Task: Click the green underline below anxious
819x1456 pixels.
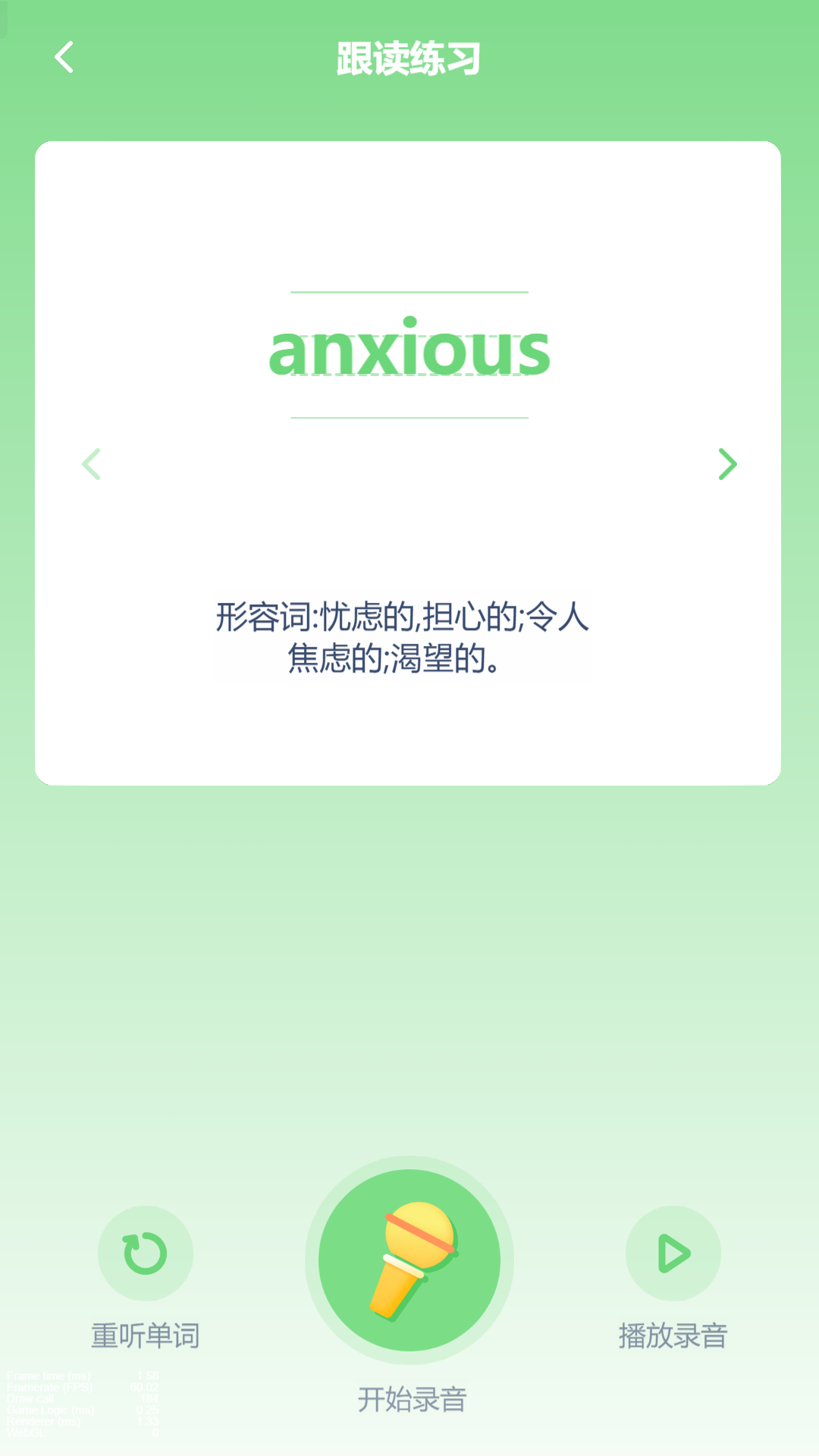Action: (x=409, y=416)
